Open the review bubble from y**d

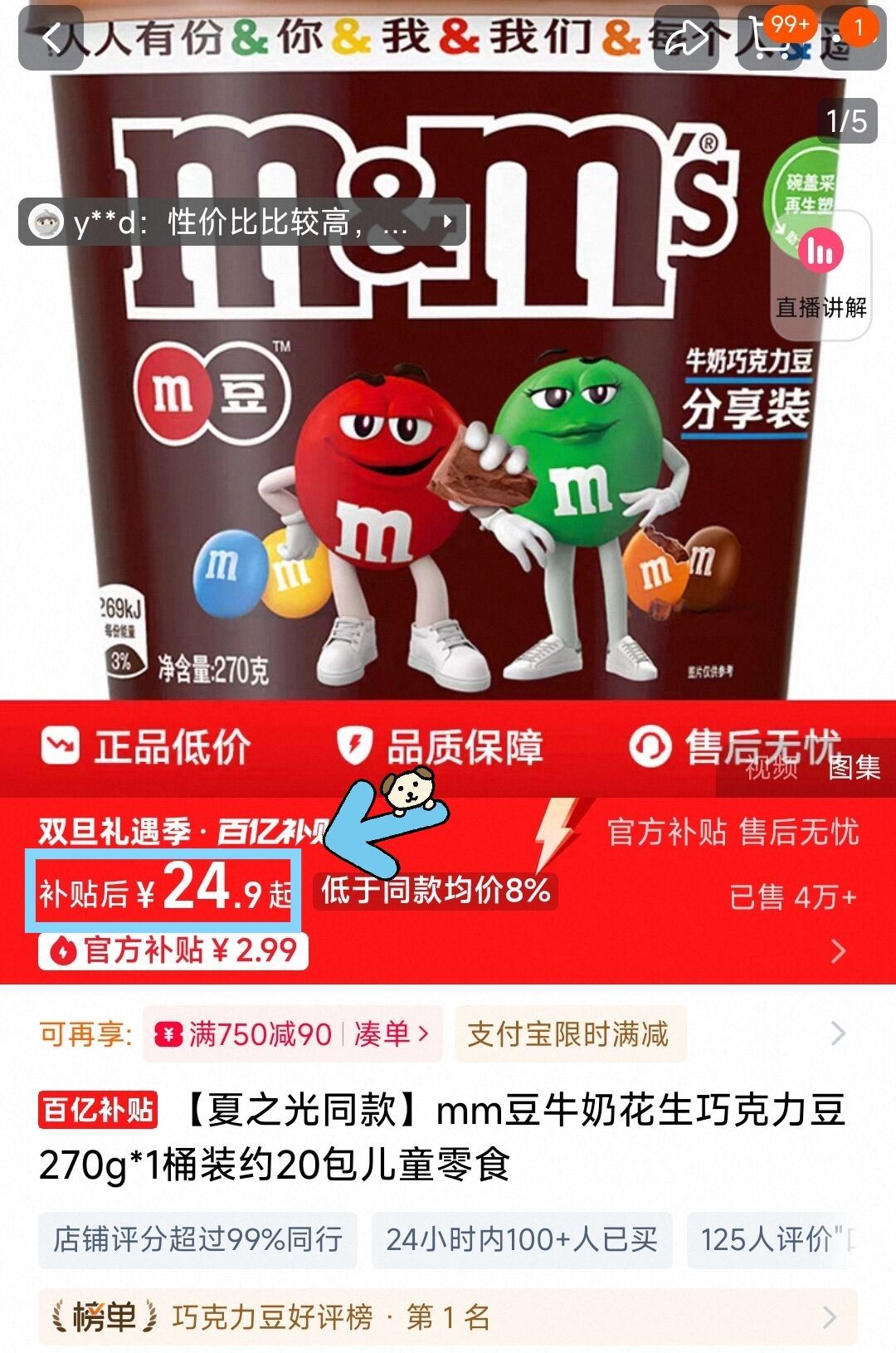click(242, 222)
